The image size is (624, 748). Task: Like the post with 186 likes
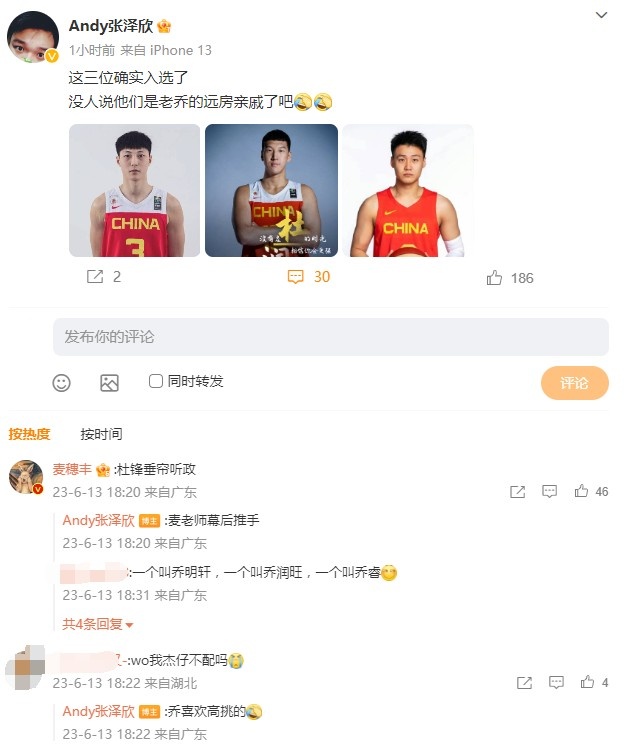(510, 278)
